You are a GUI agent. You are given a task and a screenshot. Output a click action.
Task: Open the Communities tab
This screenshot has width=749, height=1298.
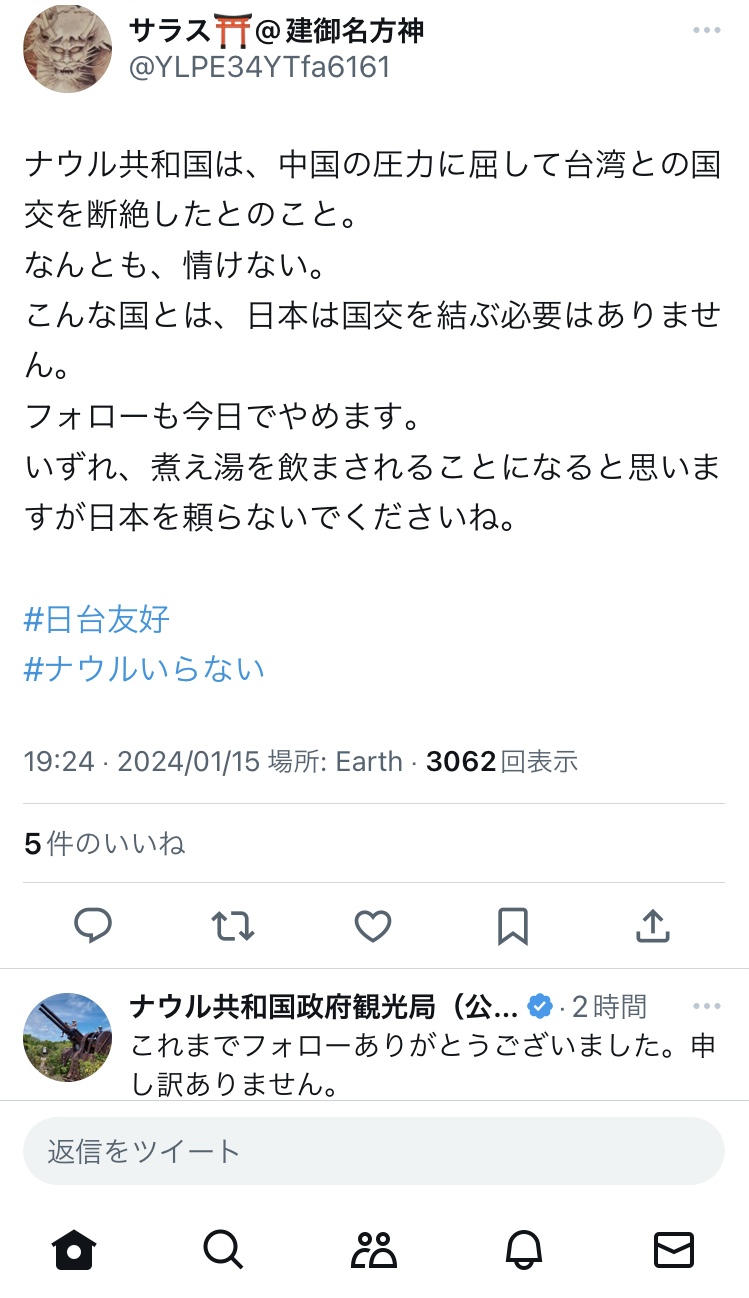pos(375,1249)
